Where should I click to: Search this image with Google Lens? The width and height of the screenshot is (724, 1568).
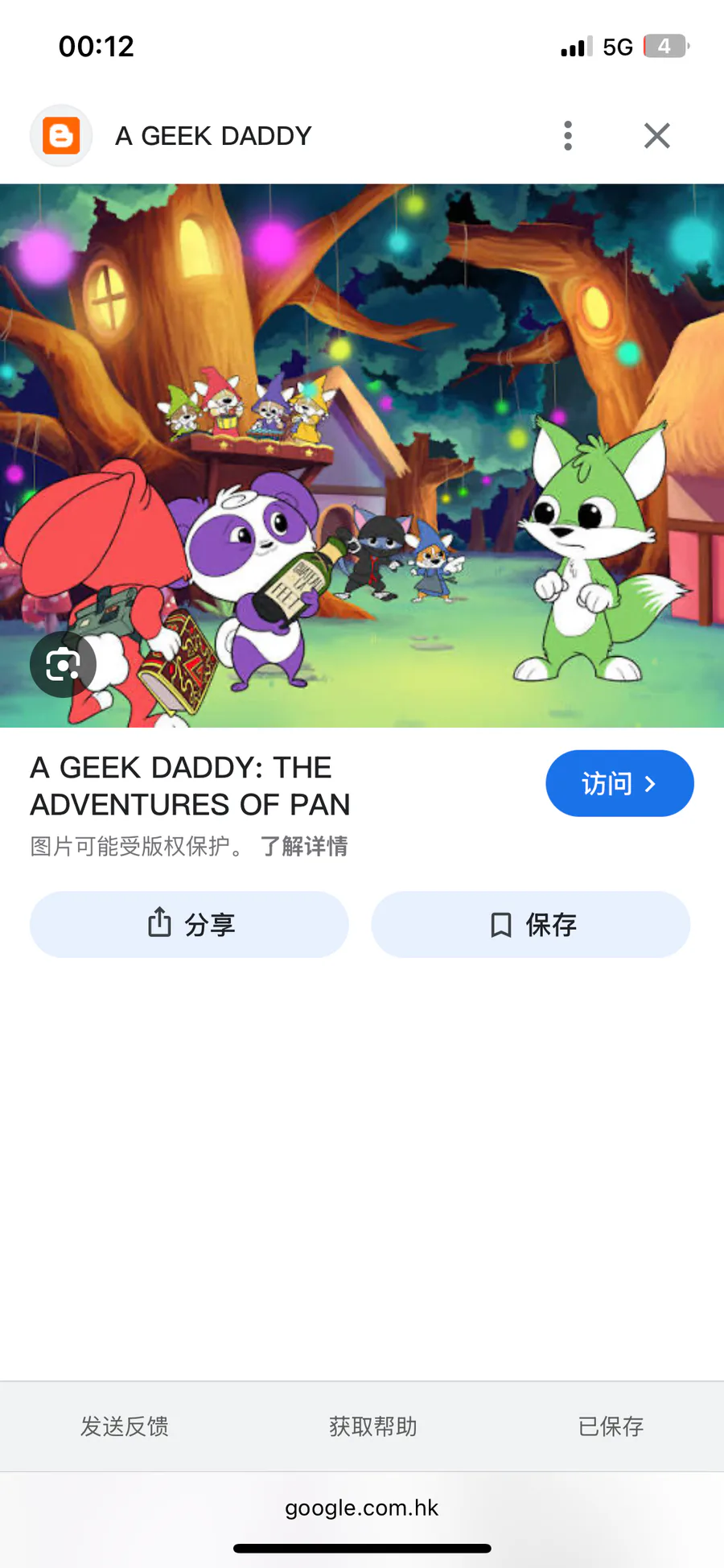click(63, 664)
